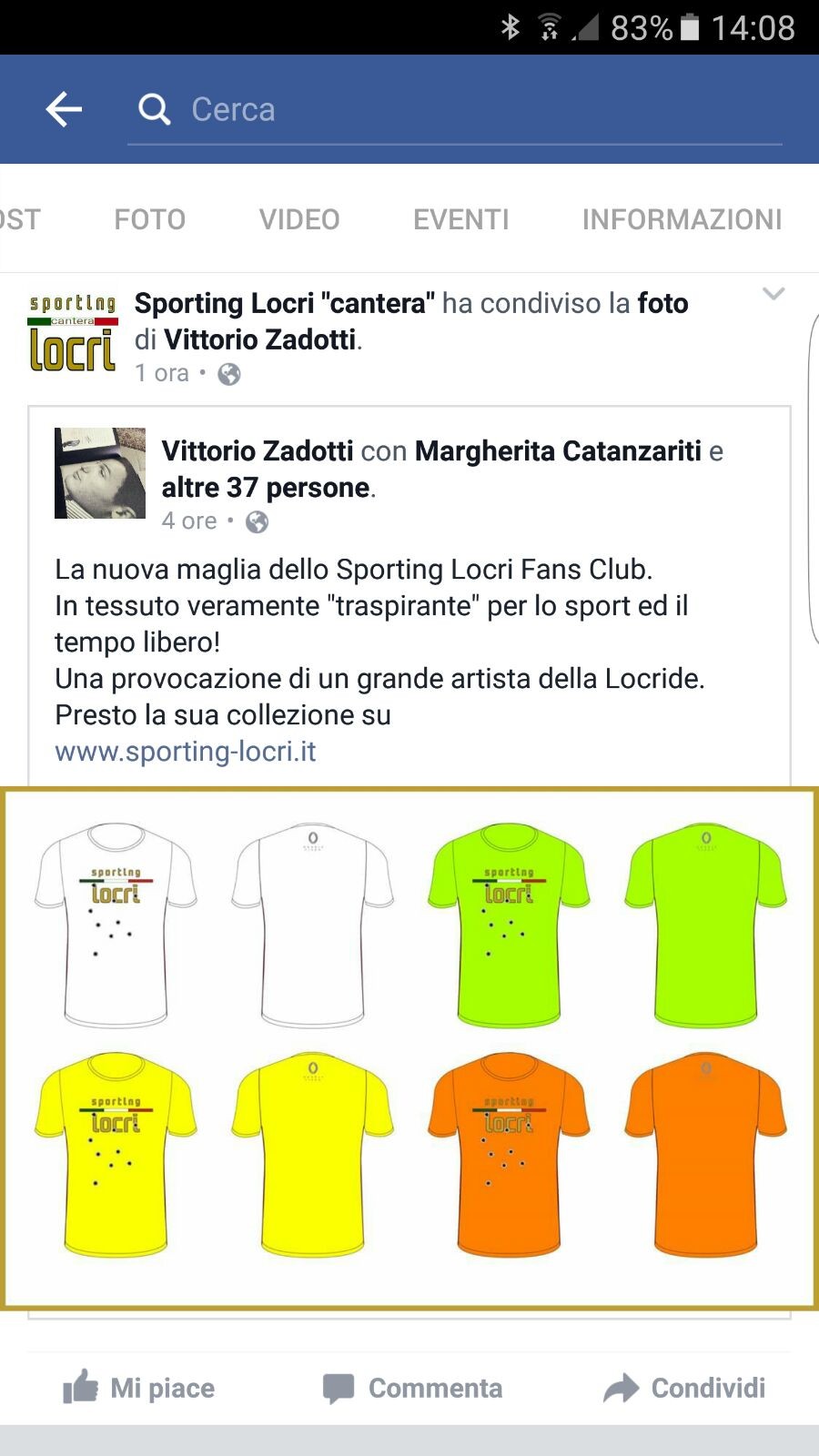Open Vittorio Zadotti's profile picture
Image resolution: width=819 pixels, height=1456 pixels.
(100, 473)
